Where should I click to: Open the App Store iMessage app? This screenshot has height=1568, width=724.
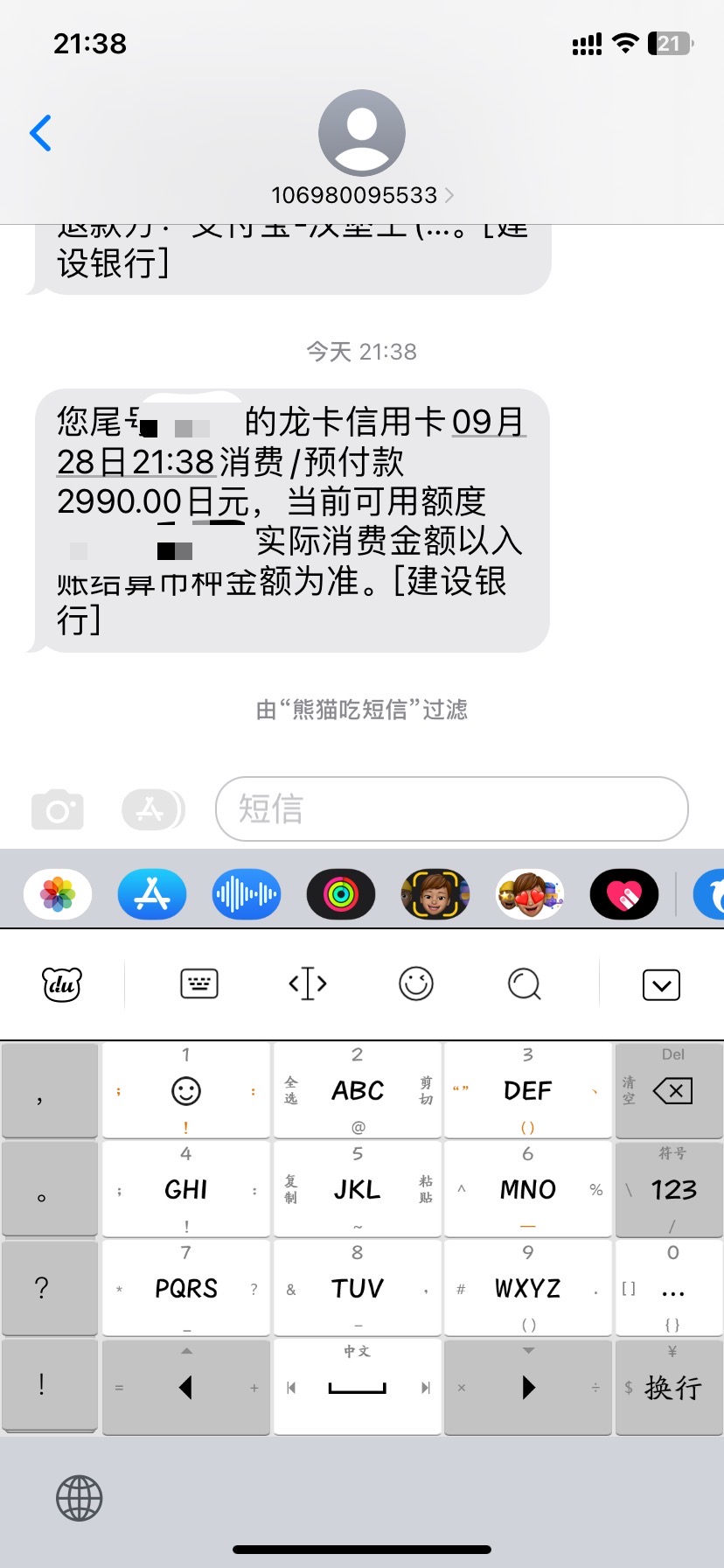pos(152,894)
